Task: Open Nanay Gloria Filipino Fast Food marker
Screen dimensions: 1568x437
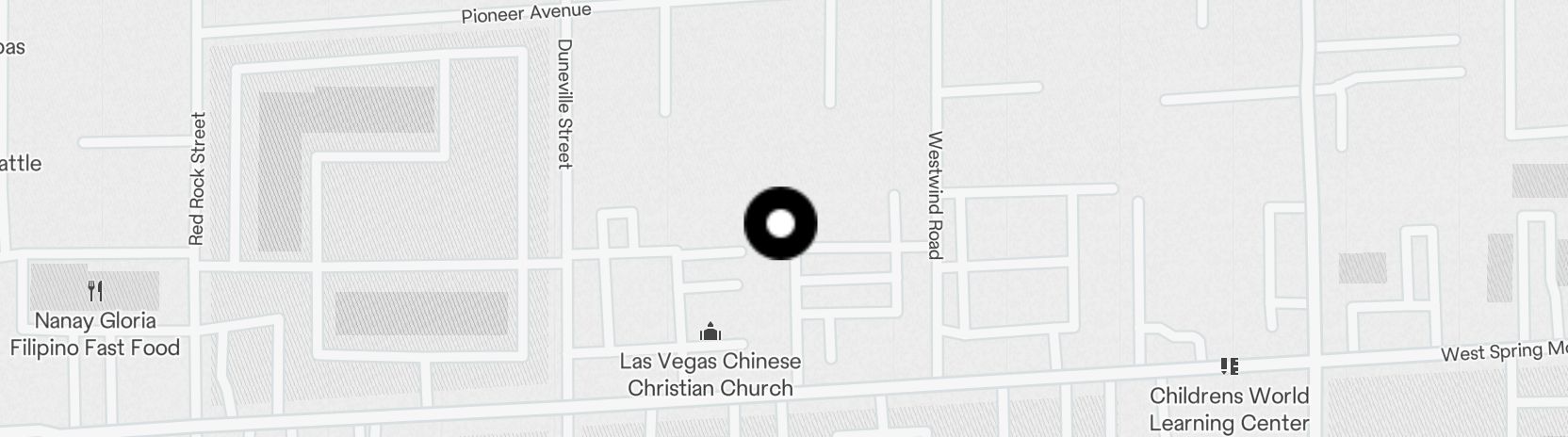Action: click(94, 290)
